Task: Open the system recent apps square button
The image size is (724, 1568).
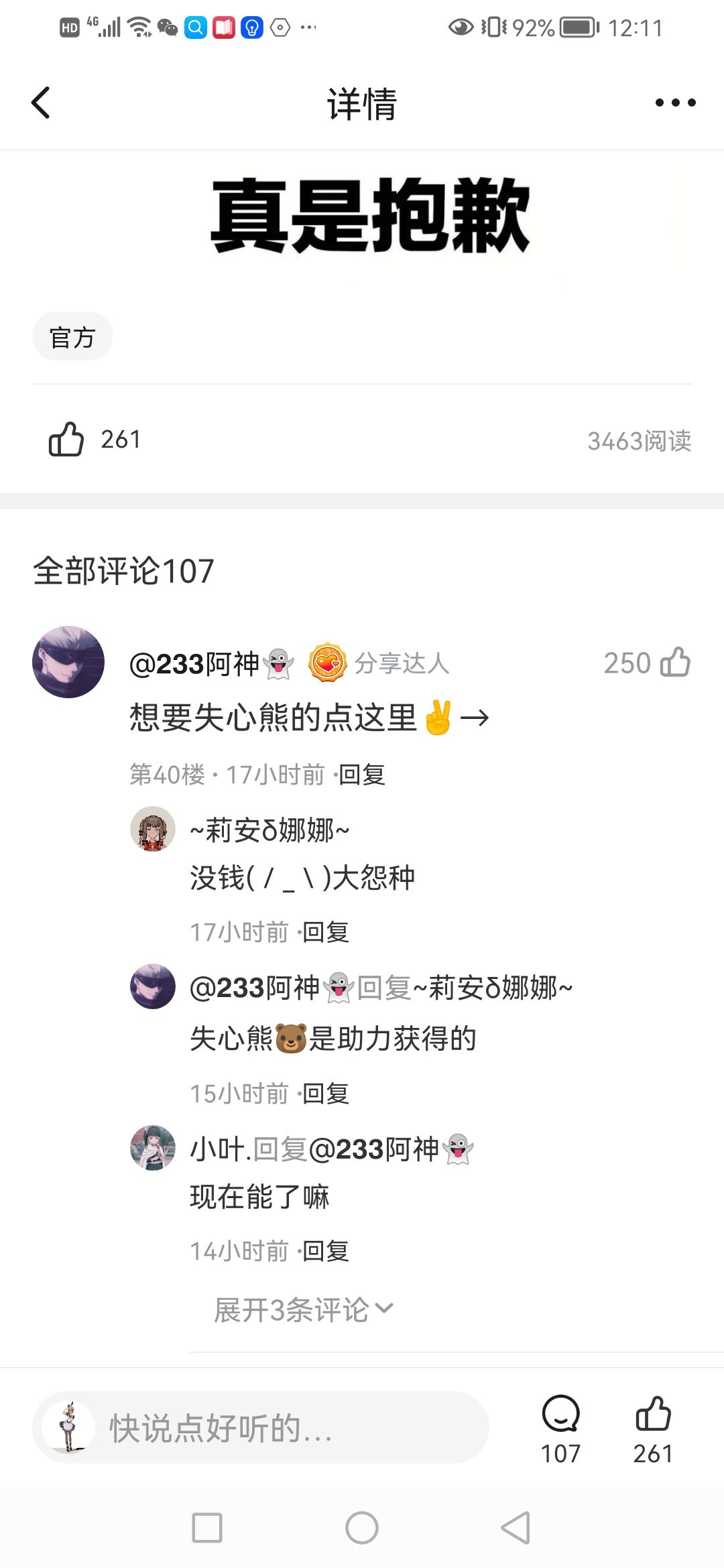Action: coord(207,1528)
